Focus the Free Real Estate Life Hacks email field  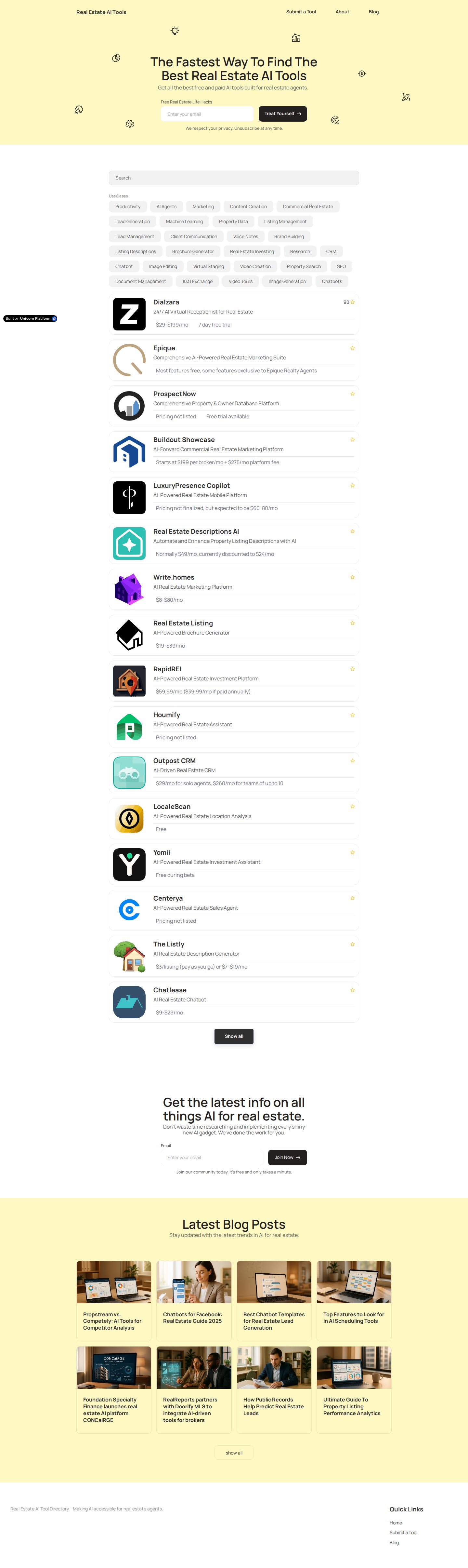click(x=207, y=114)
